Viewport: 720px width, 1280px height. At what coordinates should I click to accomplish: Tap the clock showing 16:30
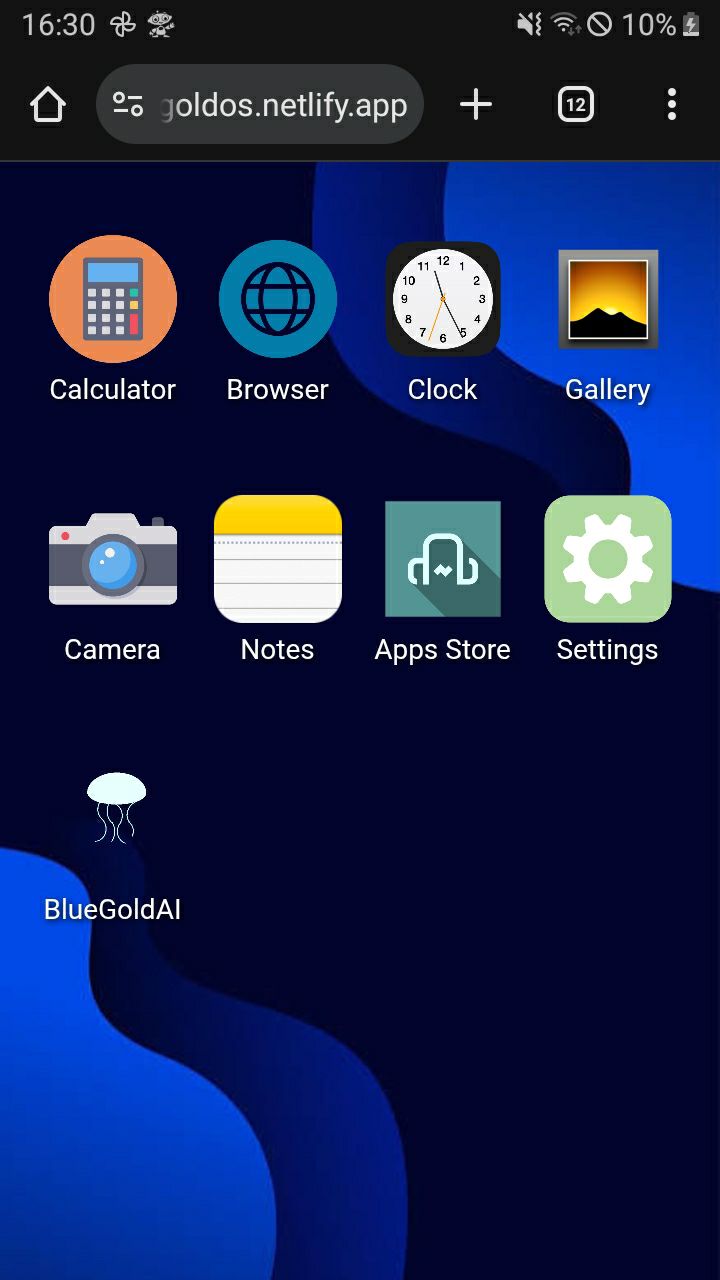(x=58, y=24)
